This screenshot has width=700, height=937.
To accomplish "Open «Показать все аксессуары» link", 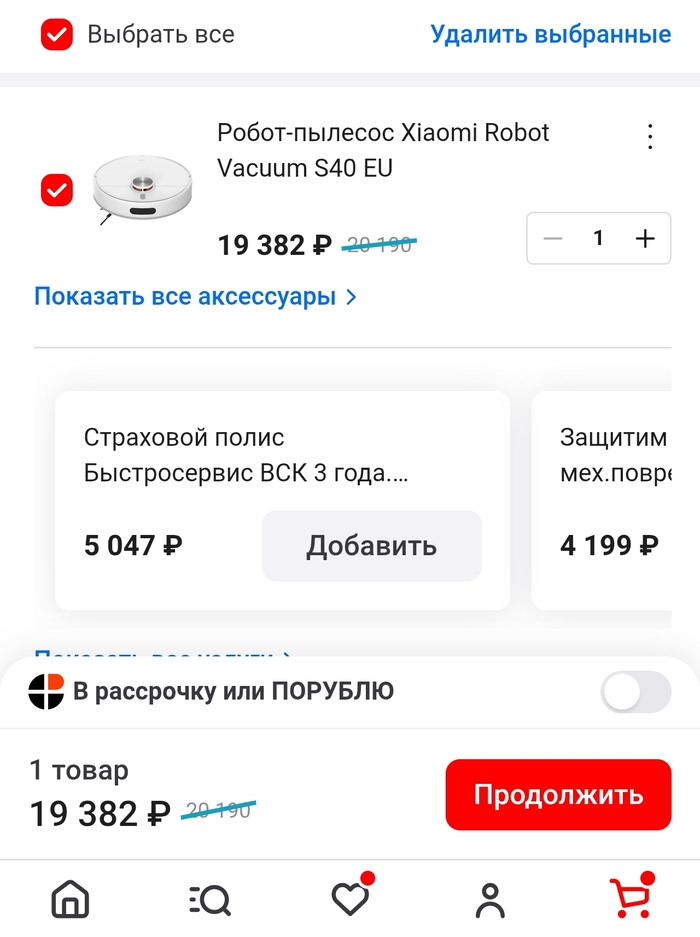I will point(195,296).
